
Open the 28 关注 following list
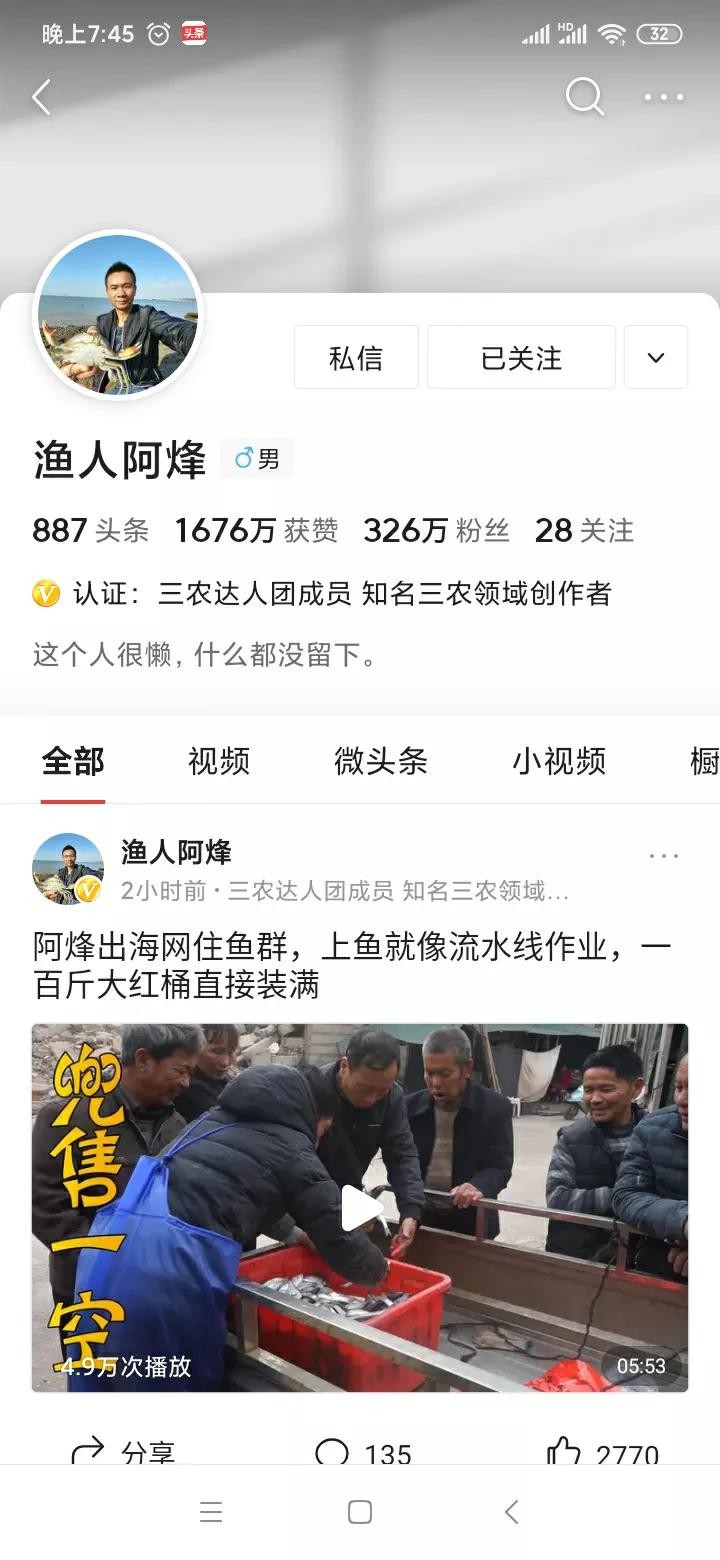584,530
